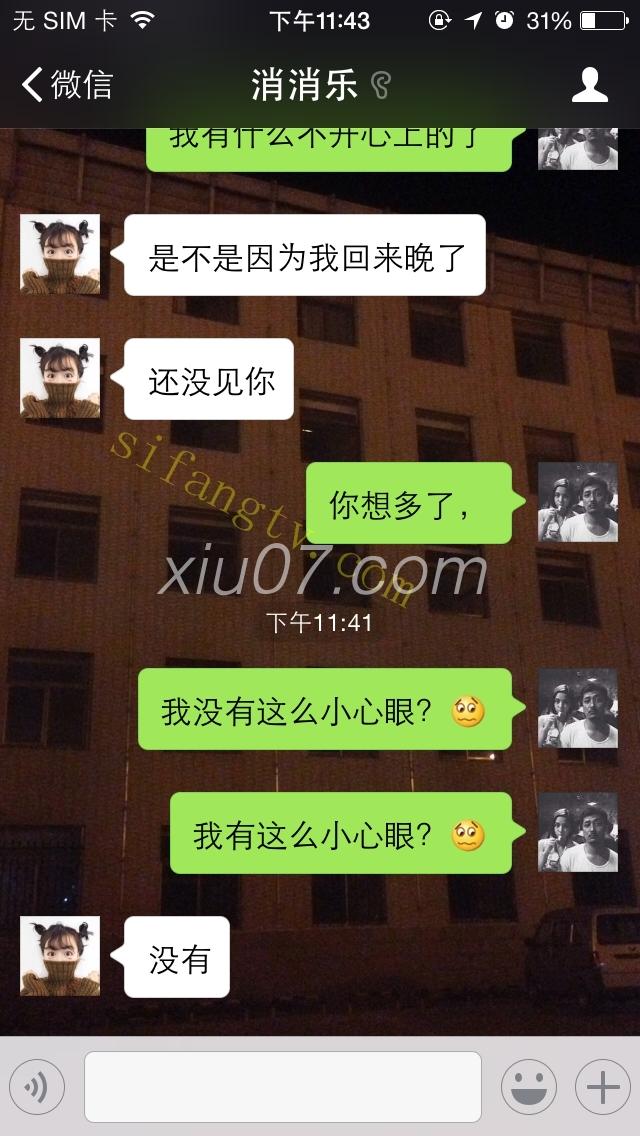Image resolution: width=640 pixels, height=1136 pixels.
Task: Switch to voice message input
Action: (x=37, y=1087)
